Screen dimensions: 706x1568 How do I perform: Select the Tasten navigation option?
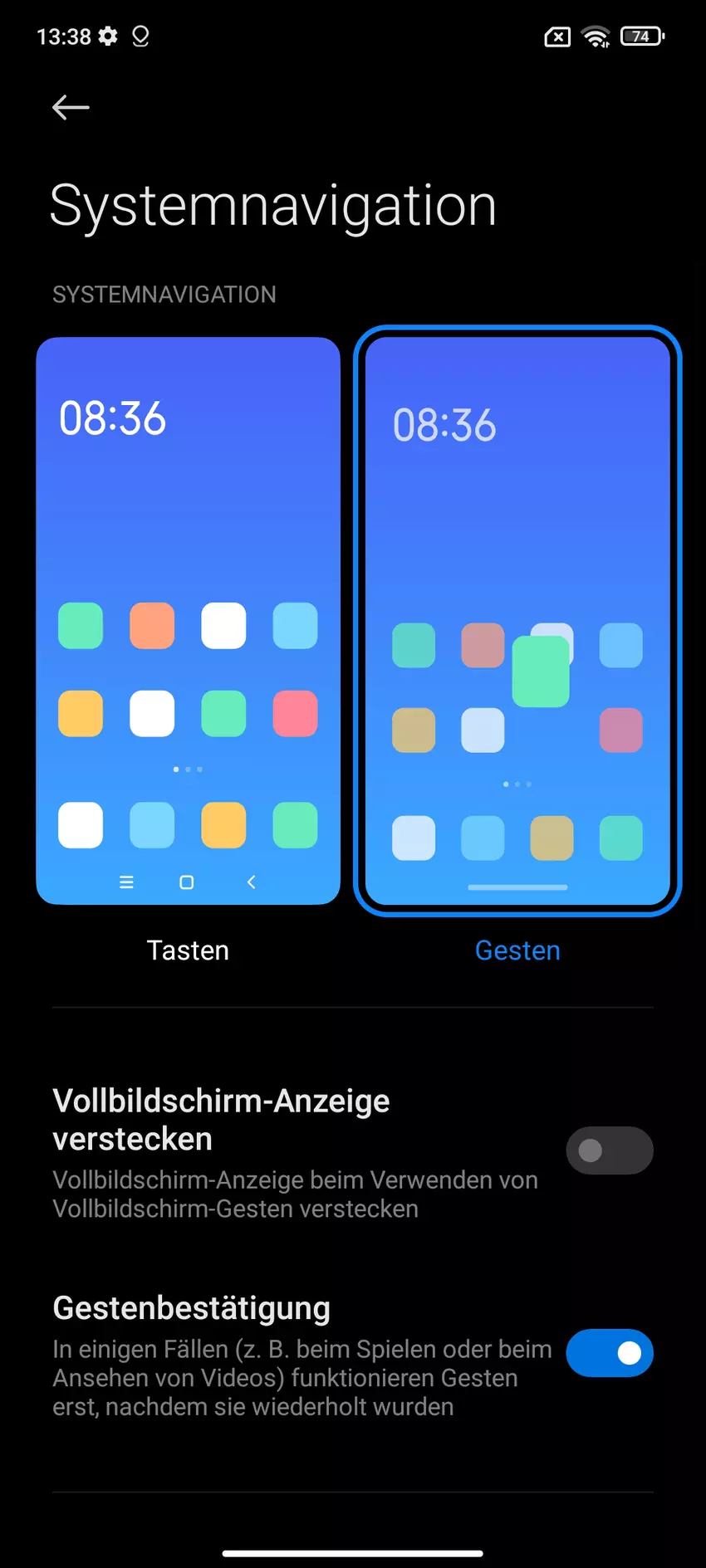189,621
